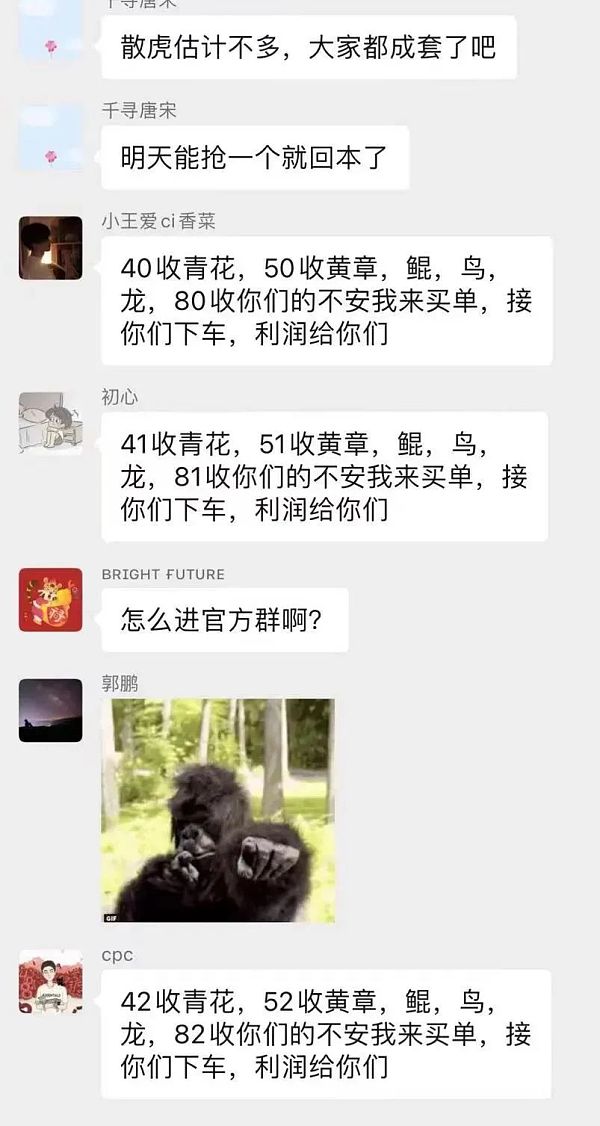Tap 初心's avatar
600x1126 pixels.
[x=50, y=423]
